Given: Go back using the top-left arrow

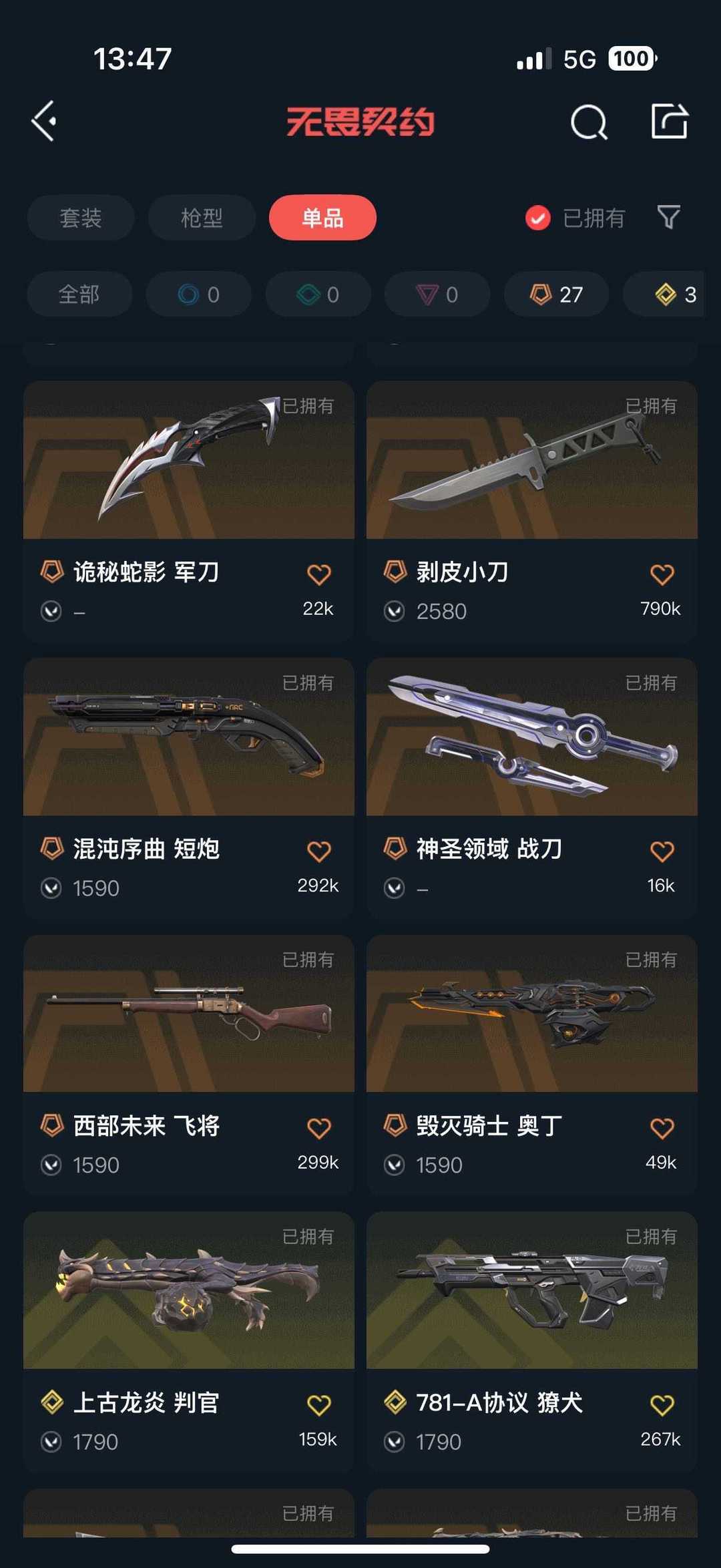Looking at the screenshot, I should (44, 122).
